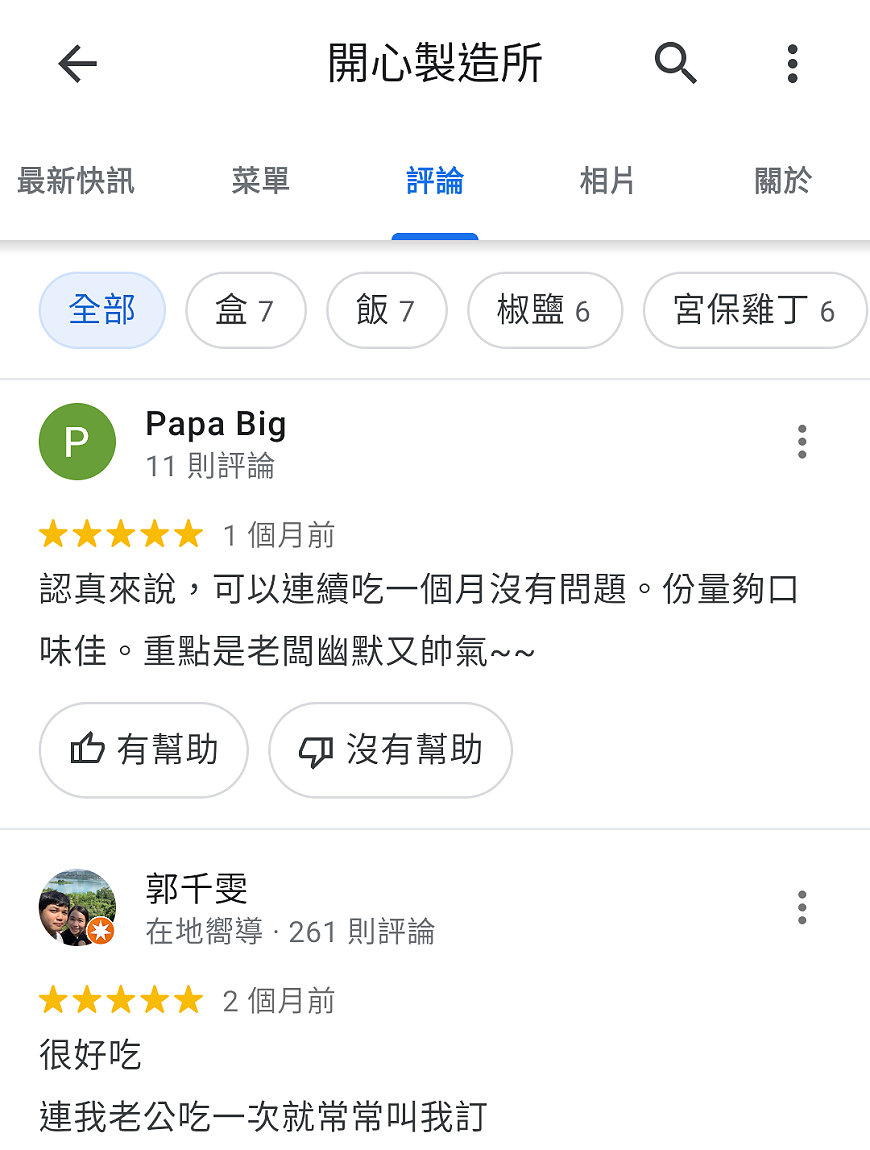This screenshot has height=1150, width=870.
Task: Mark Papa Big's review as 有幫助
Action: 143,750
